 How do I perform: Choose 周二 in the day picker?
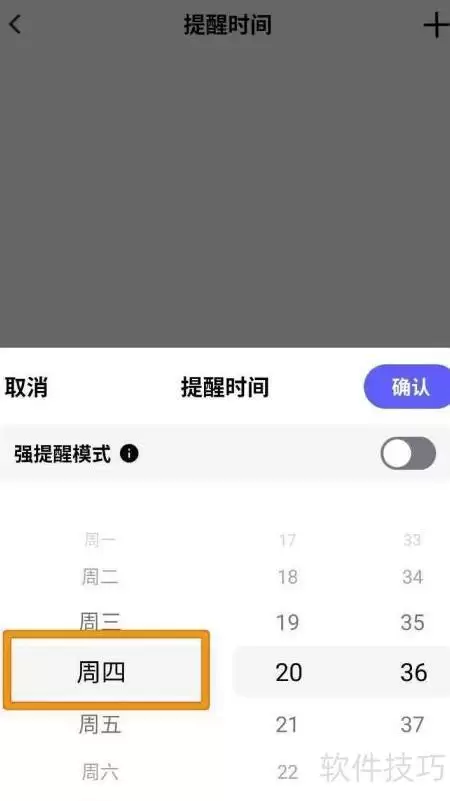click(100, 577)
